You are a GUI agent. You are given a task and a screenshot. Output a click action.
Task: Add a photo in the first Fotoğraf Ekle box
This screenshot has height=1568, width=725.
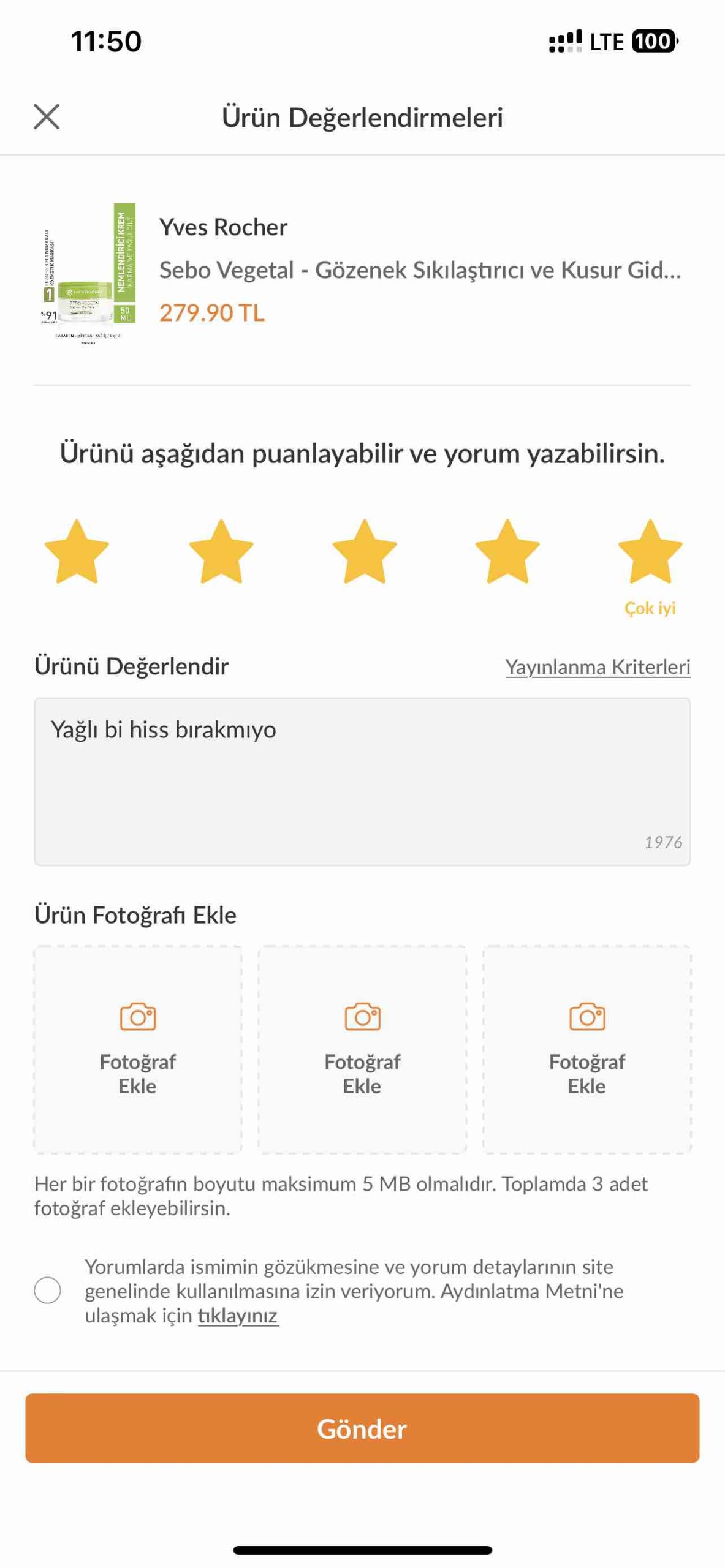click(138, 1049)
